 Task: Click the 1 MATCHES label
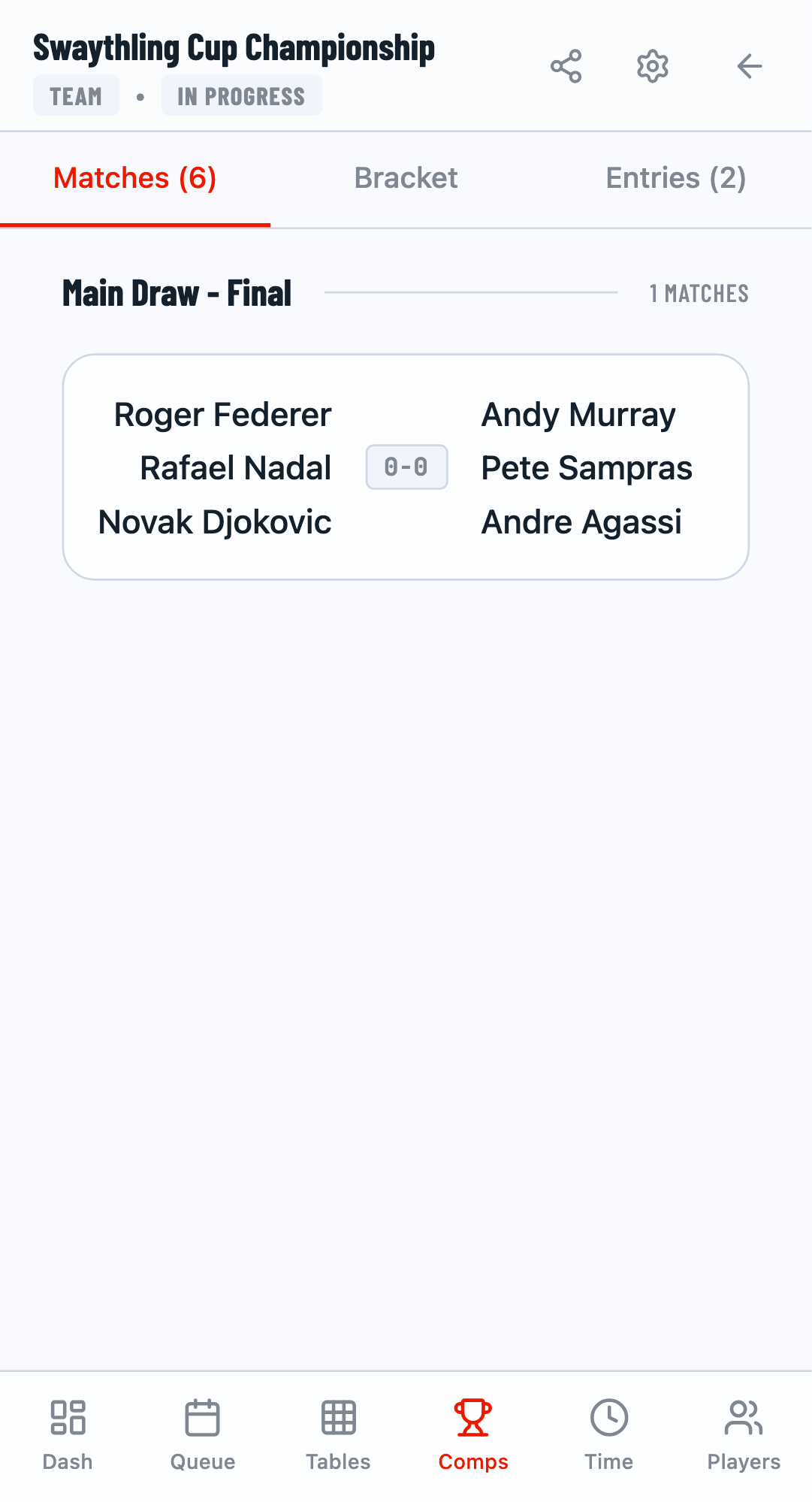point(699,294)
